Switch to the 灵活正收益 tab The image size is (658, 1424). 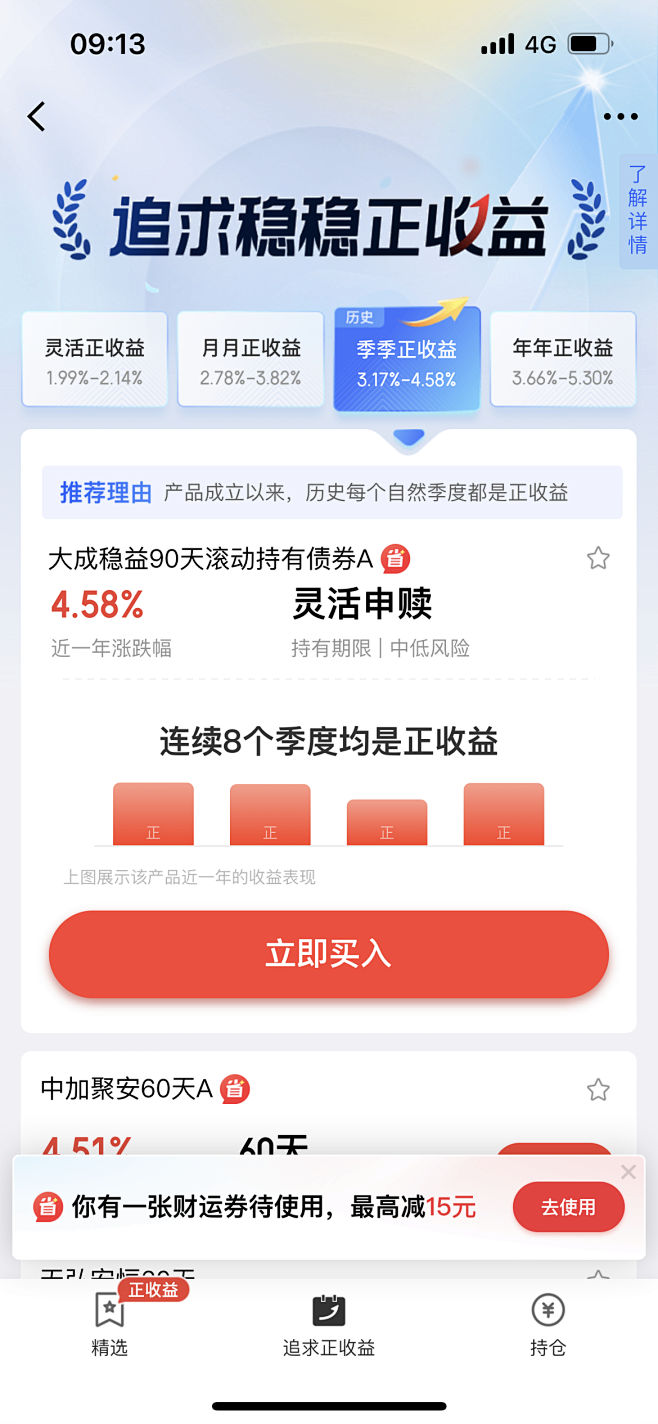click(x=95, y=360)
